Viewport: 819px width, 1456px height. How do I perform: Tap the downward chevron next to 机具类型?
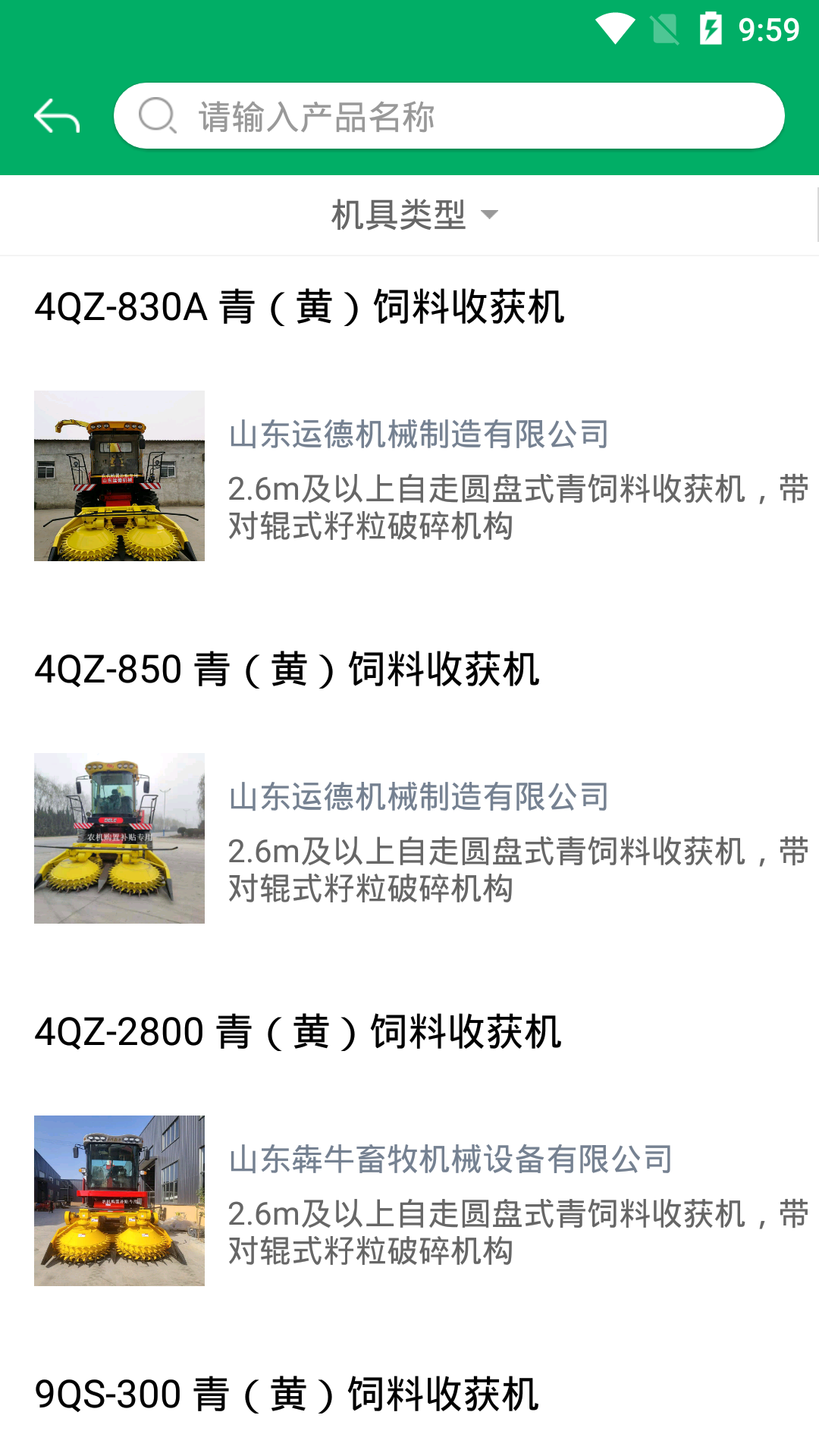pos(490,215)
